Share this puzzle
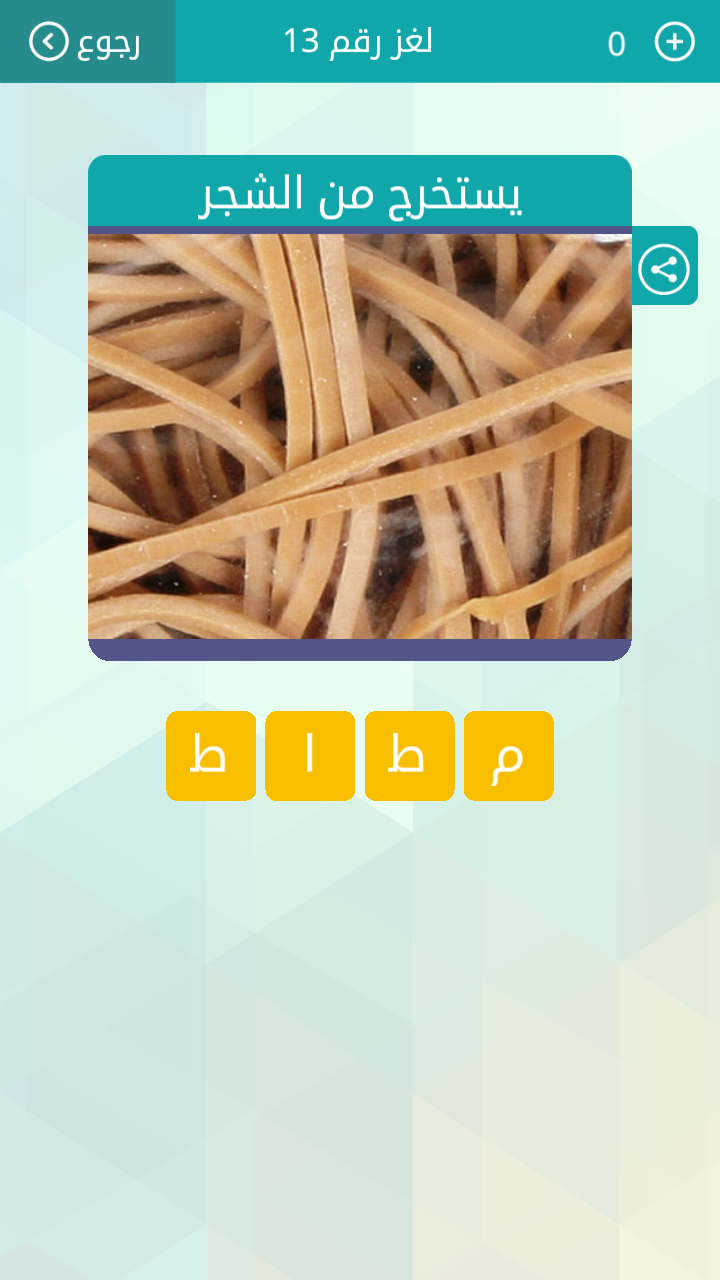The width and height of the screenshot is (720, 1280). coord(664,269)
